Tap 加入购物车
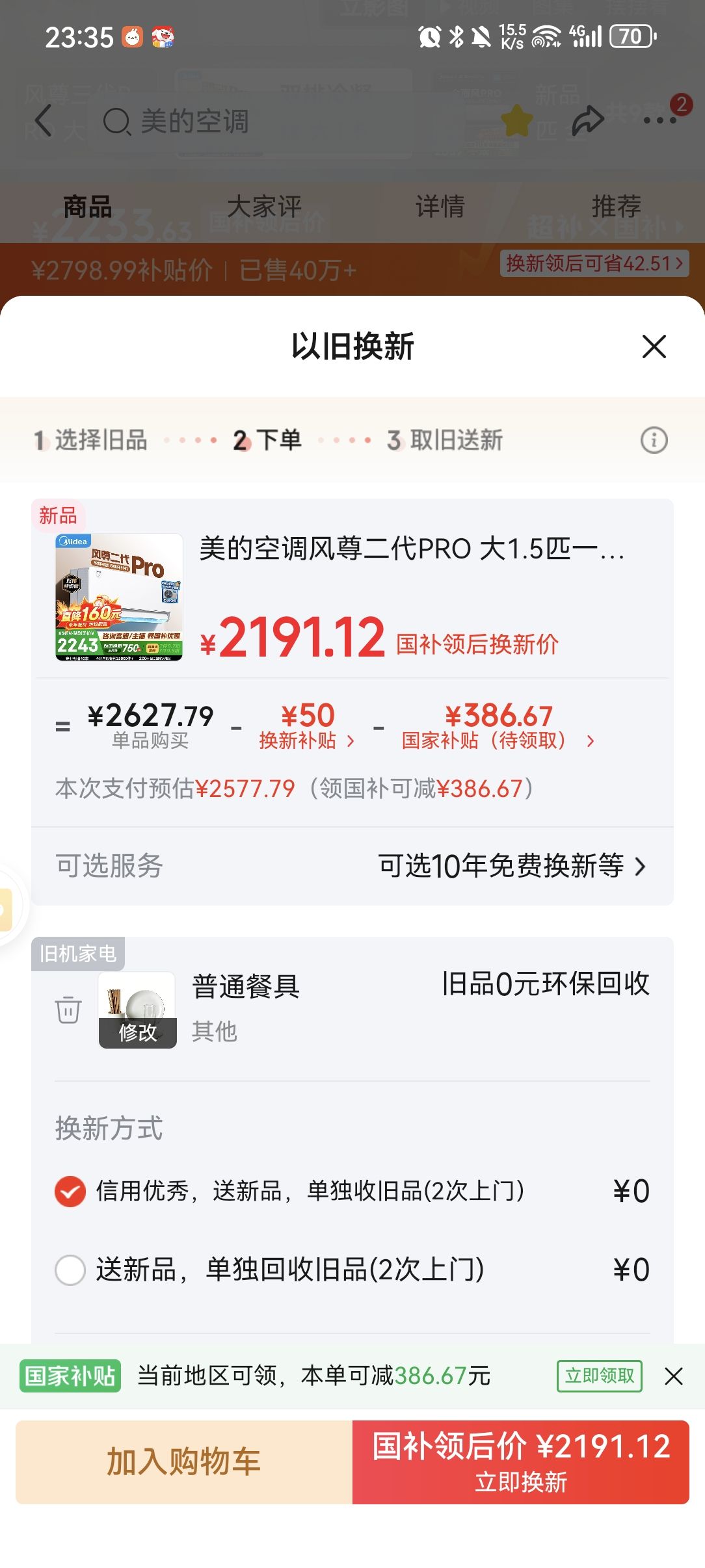 point(184,1462)
